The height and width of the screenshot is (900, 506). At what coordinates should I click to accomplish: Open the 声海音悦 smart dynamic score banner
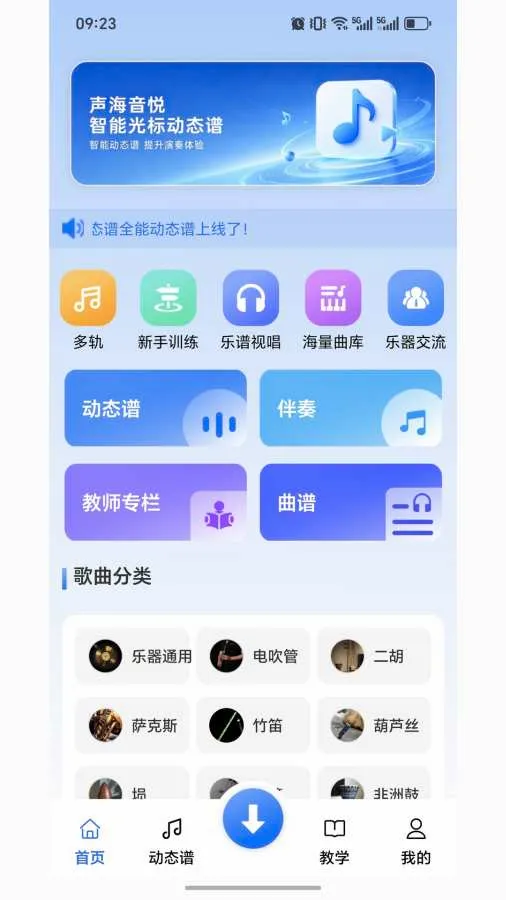click(x=253, y=123)
